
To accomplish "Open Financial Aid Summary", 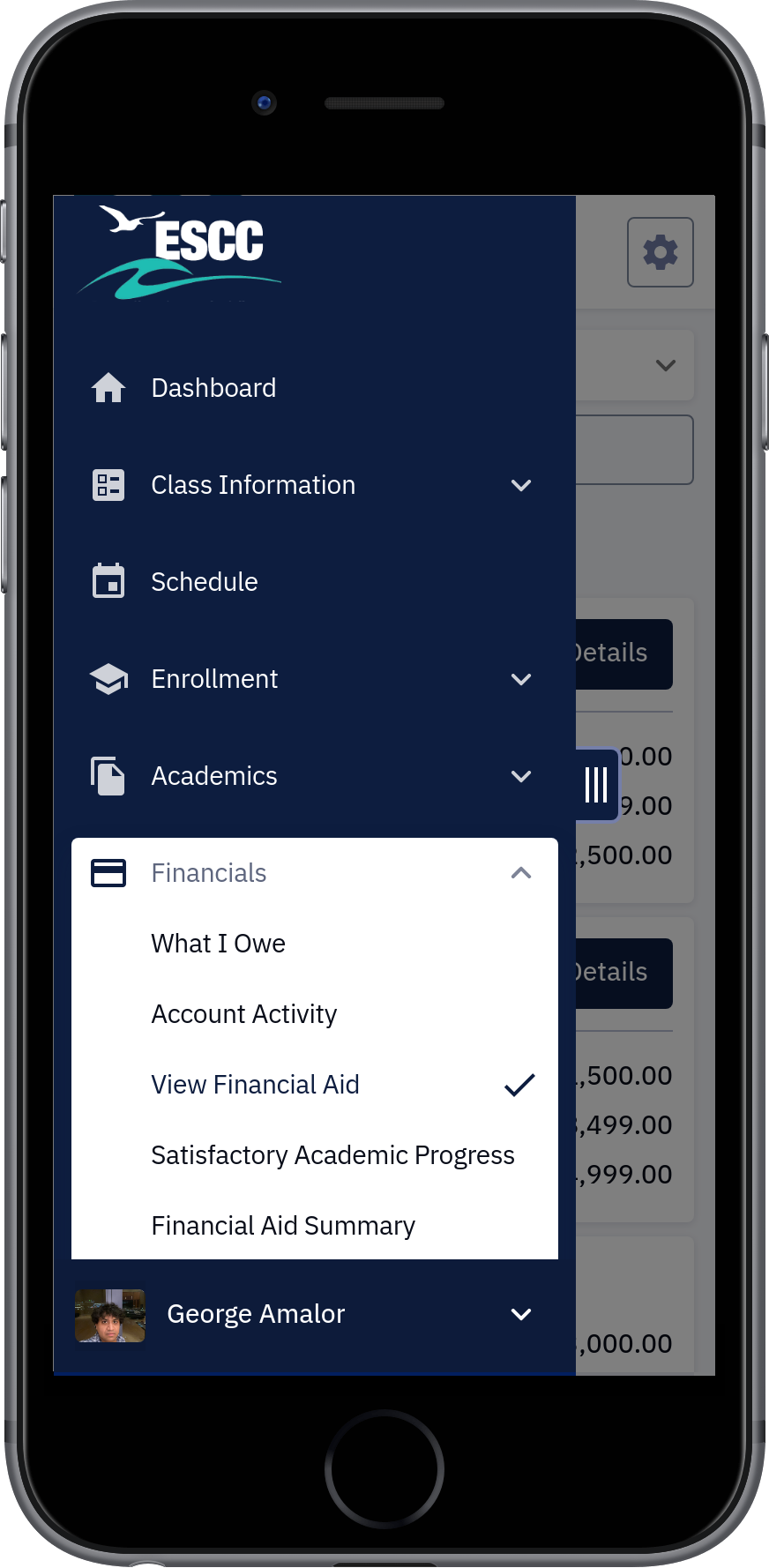I will 314,1226.
